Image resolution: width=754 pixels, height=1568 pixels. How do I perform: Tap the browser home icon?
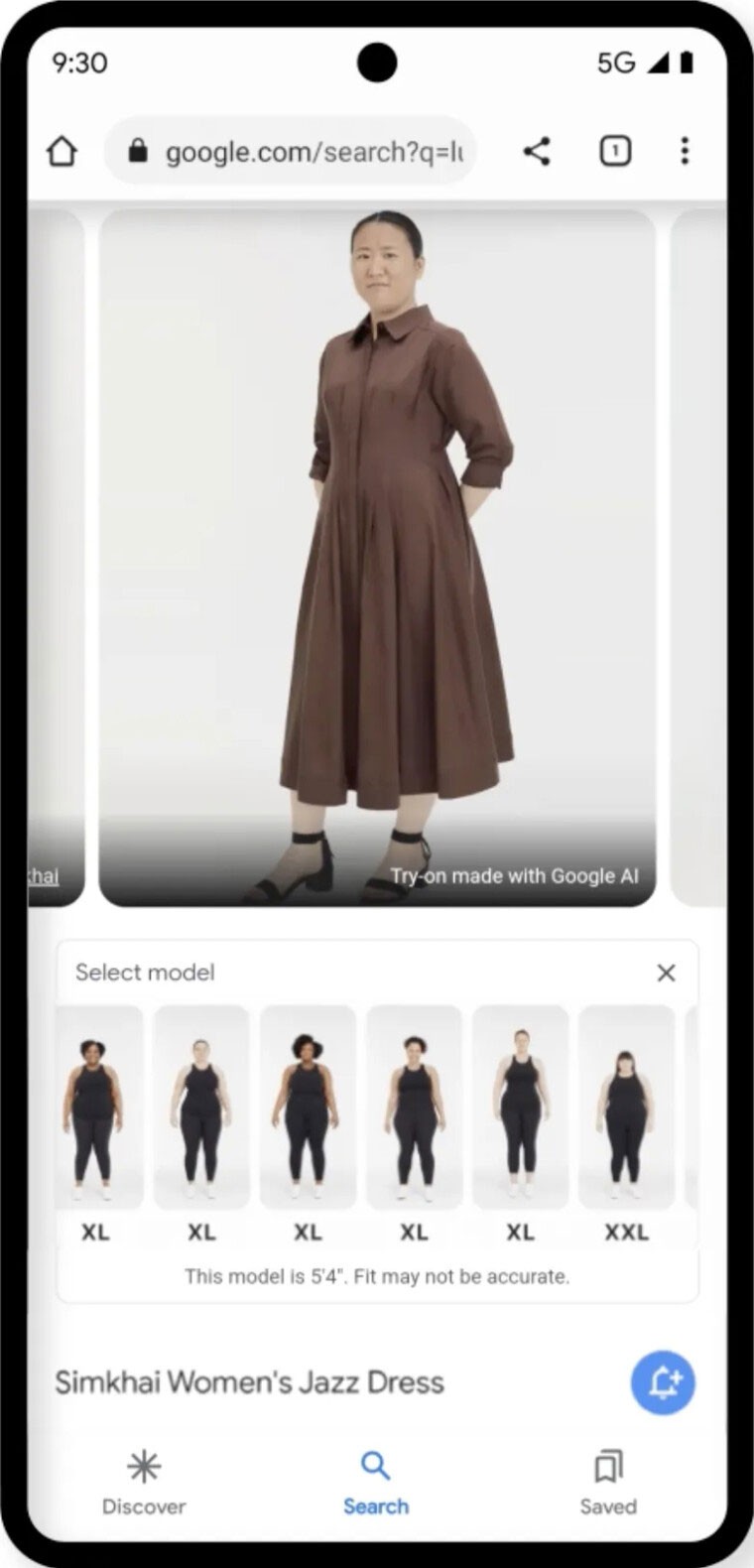pos(62,151)
